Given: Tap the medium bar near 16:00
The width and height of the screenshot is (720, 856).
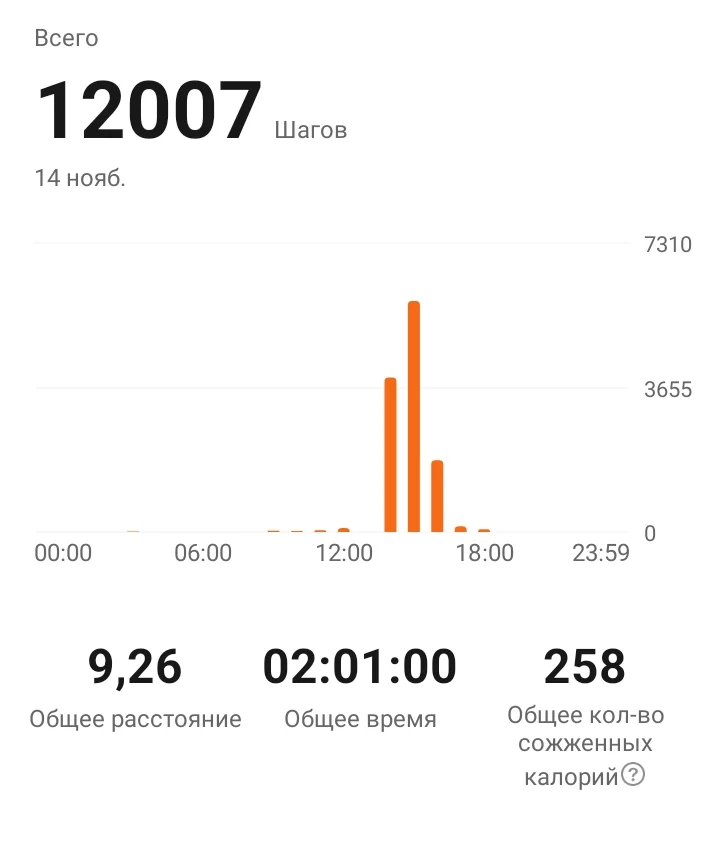Looking at the screenshot, I should coord(437,495).
